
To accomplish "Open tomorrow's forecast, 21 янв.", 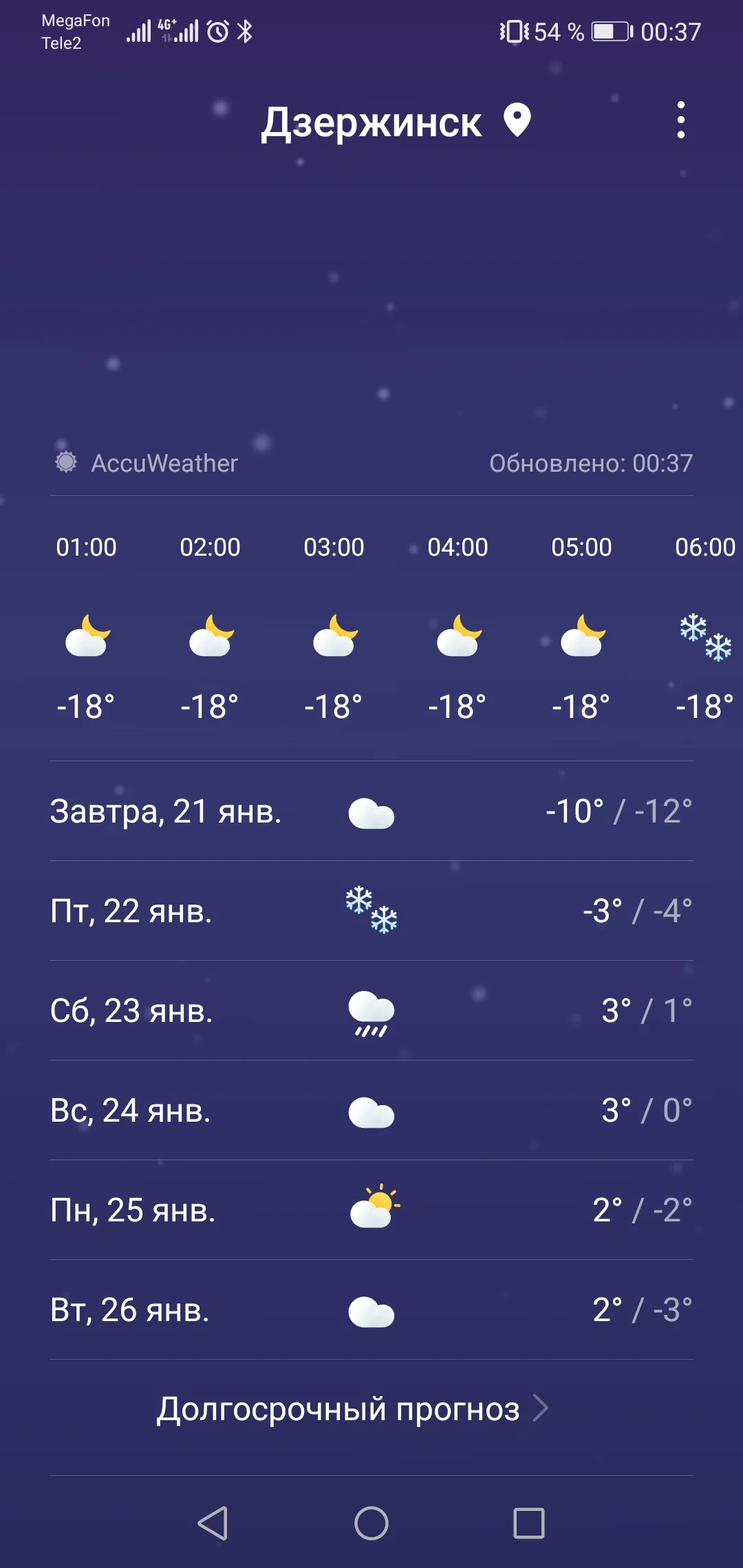I will coord(371,812).
